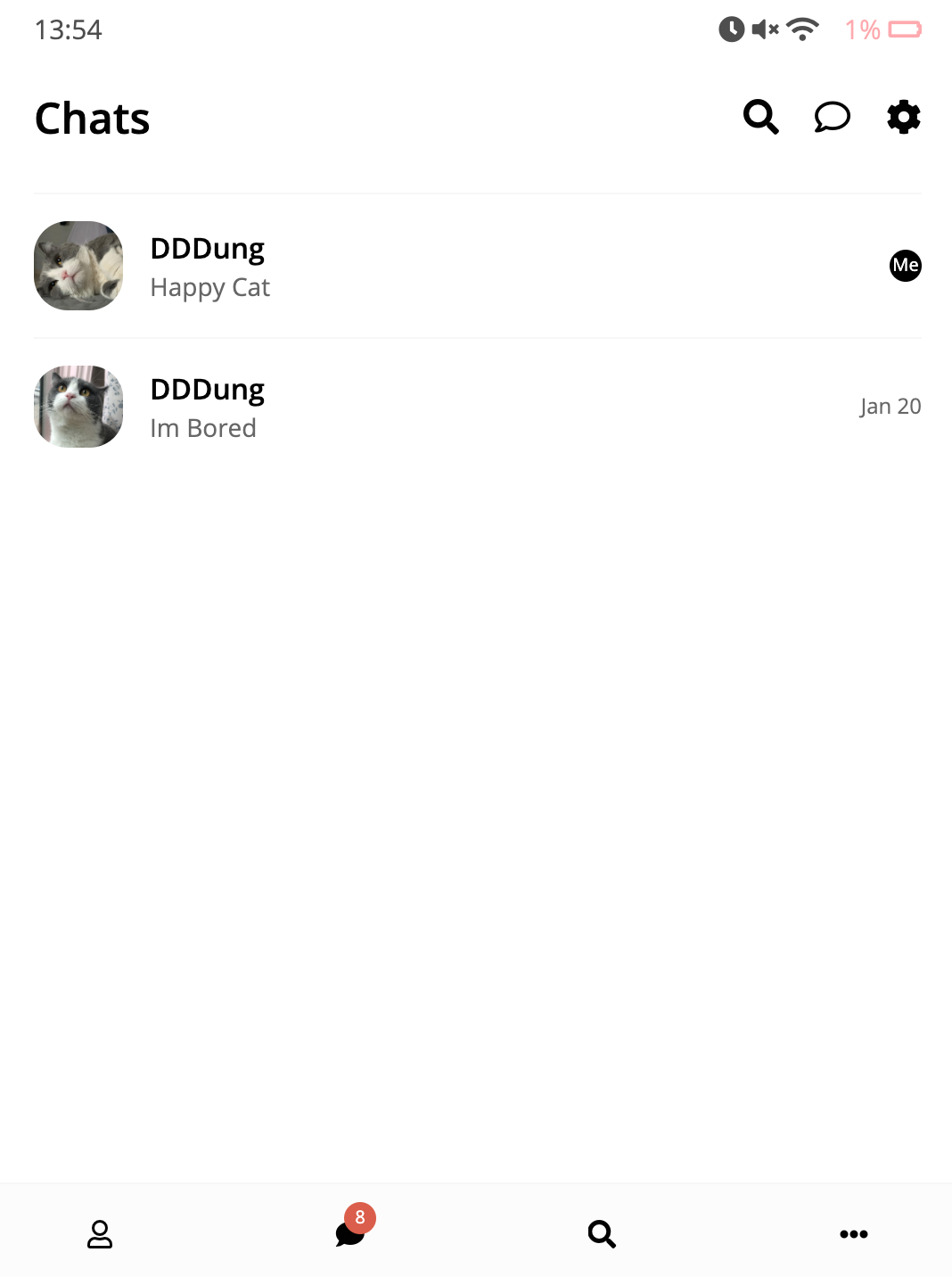Open the More tab
Screen dimensions: 952x1277
click(853, 1234)
